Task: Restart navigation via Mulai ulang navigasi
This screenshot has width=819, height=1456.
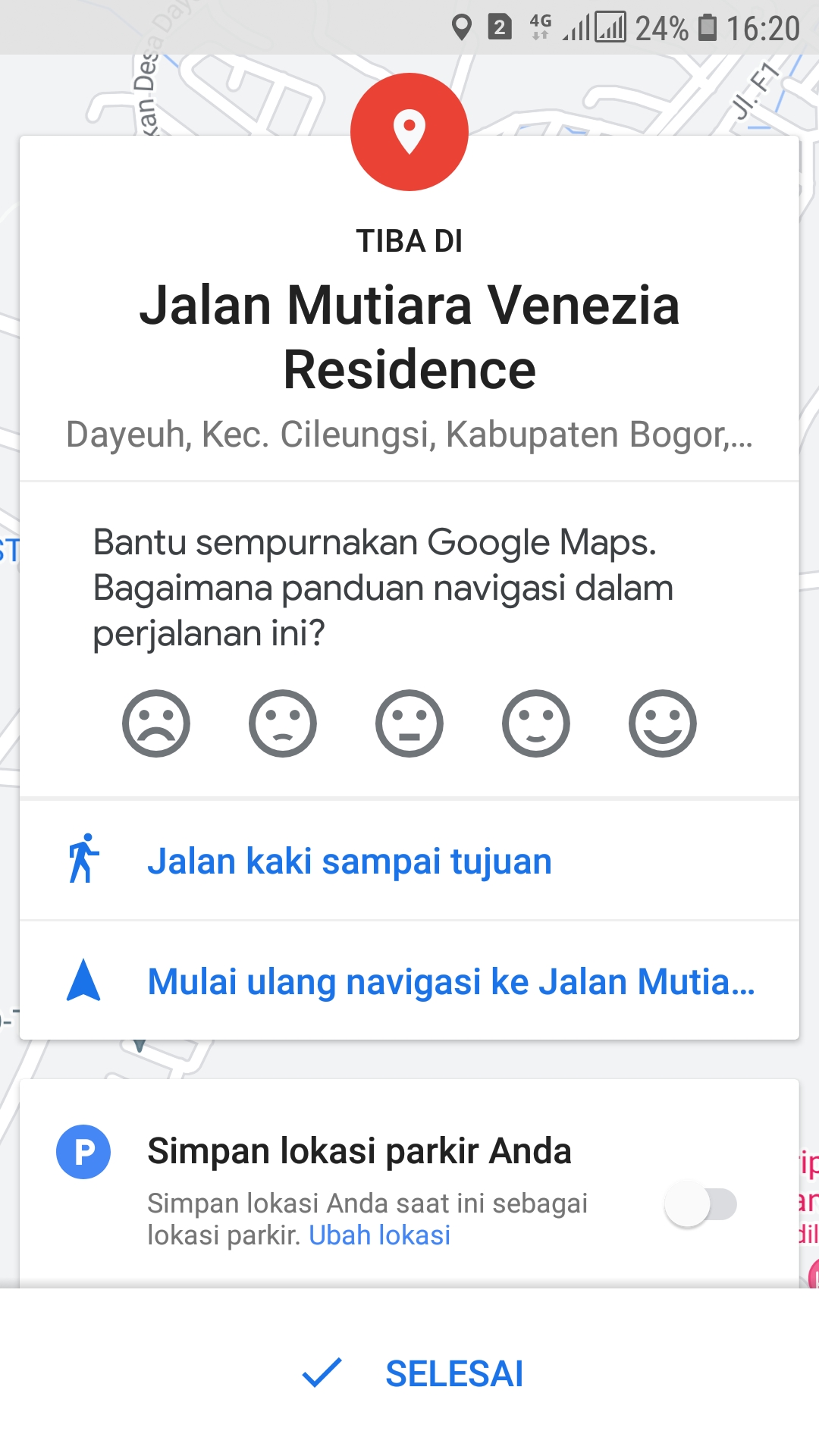Action: tap(450, 981)
